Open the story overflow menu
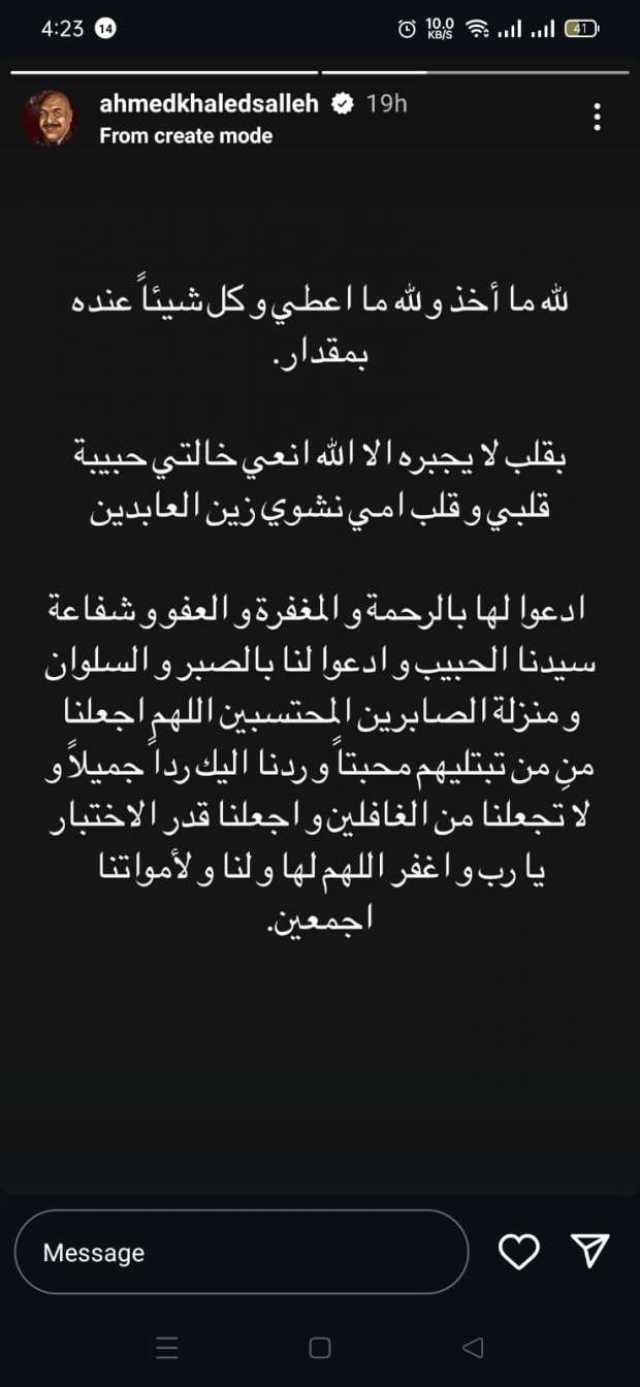 tap(597, 118)
